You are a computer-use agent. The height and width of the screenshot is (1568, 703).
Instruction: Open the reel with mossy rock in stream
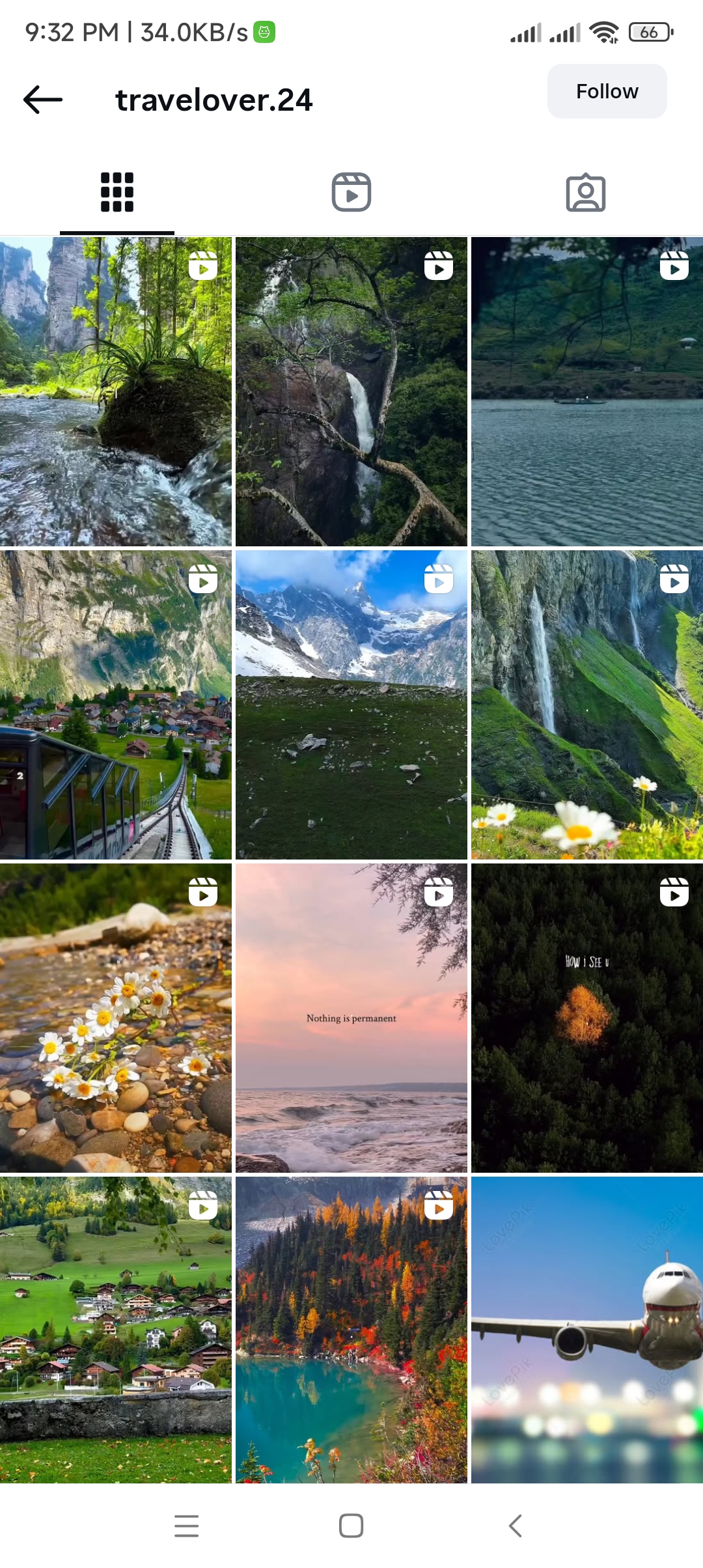click(116, 391)
